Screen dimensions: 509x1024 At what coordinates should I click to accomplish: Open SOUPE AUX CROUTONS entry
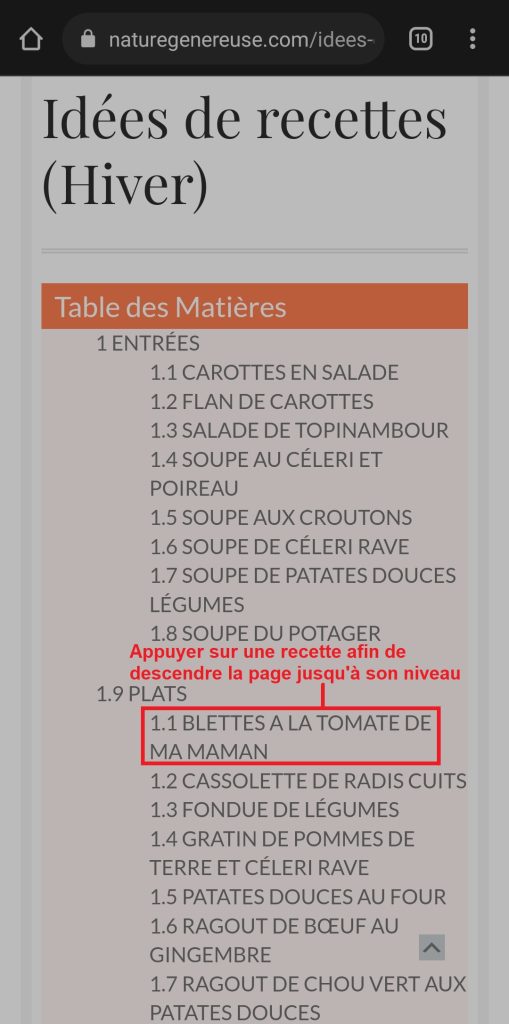281,517
